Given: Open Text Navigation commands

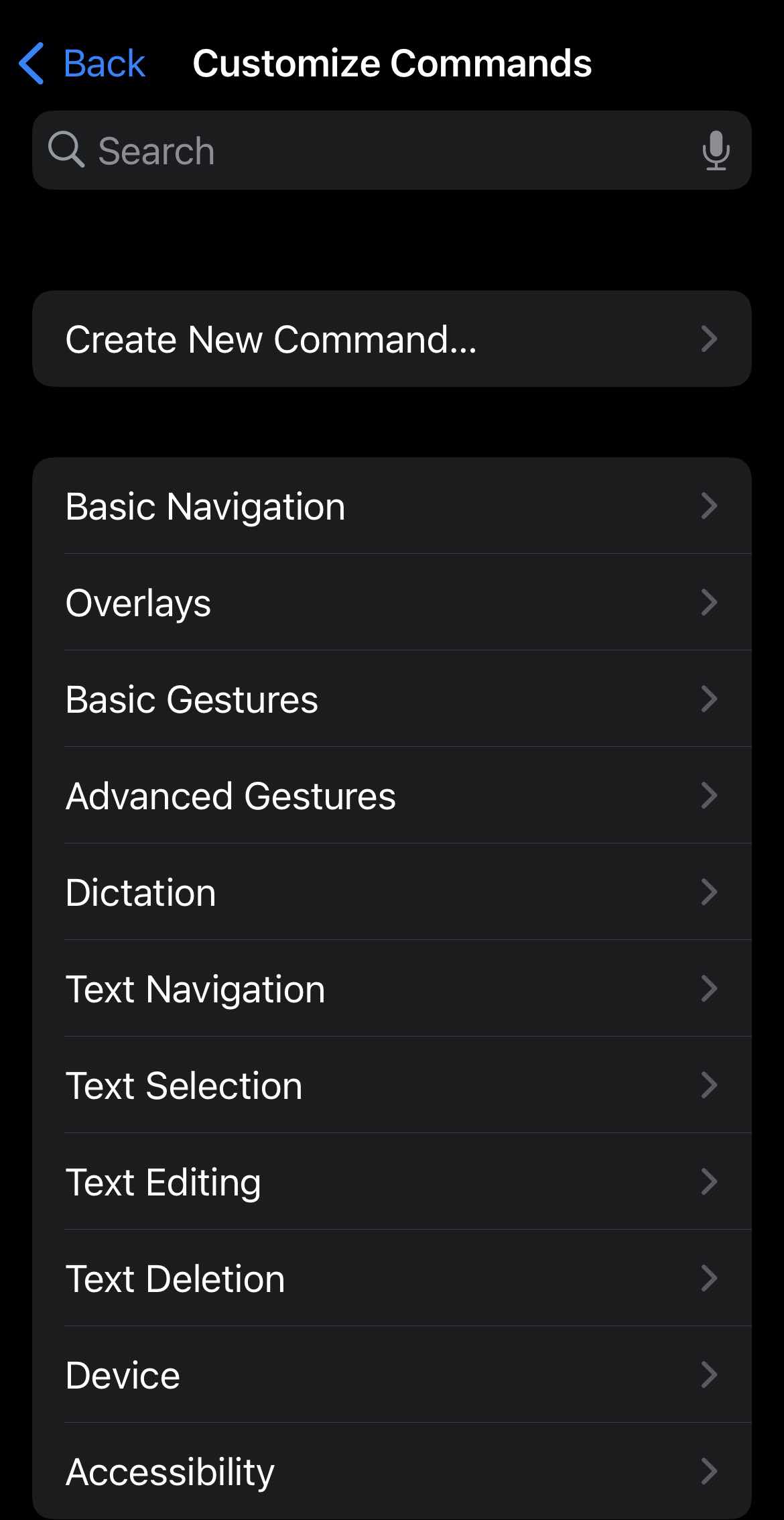Looking at the screenshot, I should tap(391, 989).
